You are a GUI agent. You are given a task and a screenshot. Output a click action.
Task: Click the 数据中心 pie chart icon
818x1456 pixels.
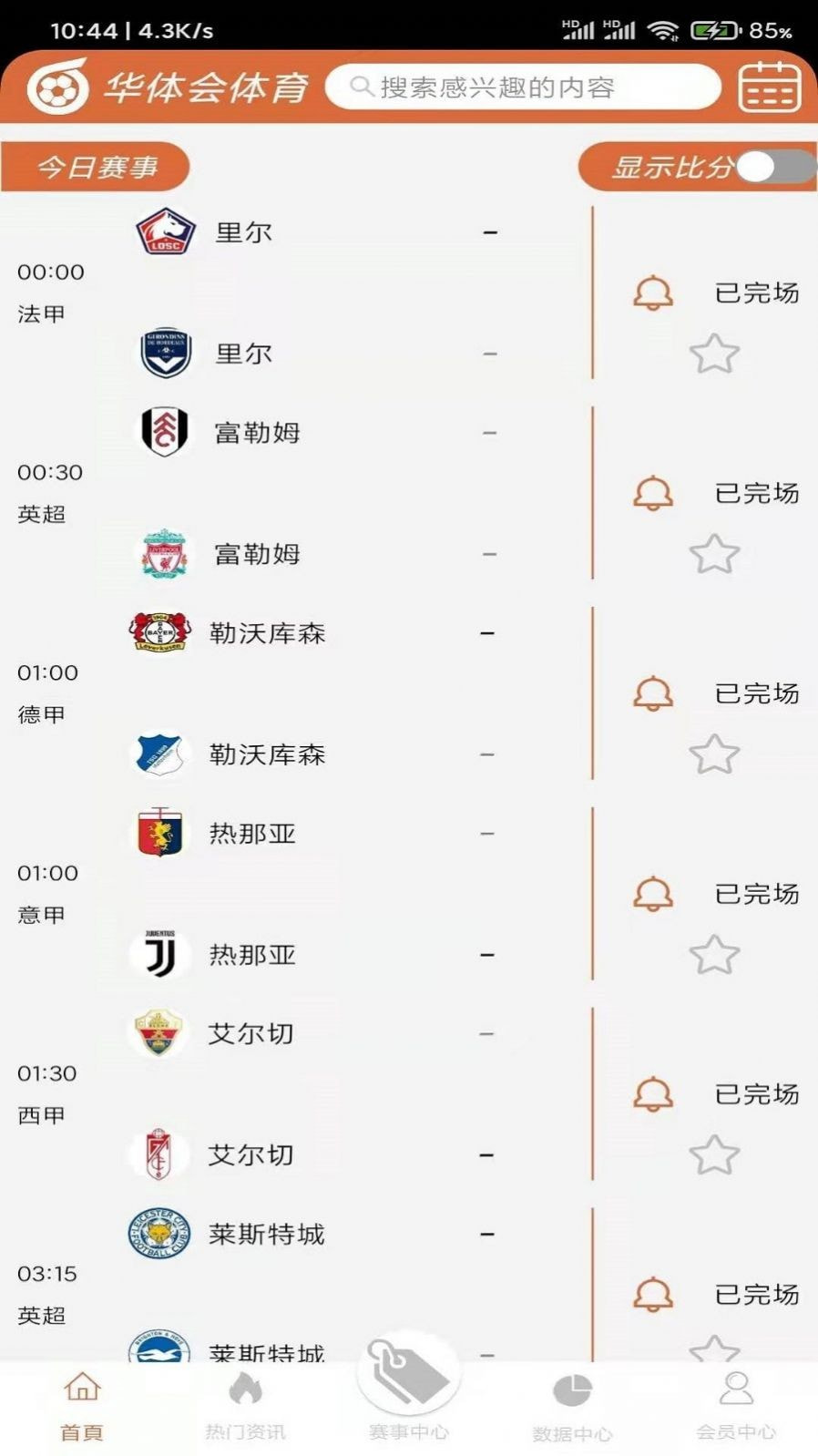click(572, 1389)
